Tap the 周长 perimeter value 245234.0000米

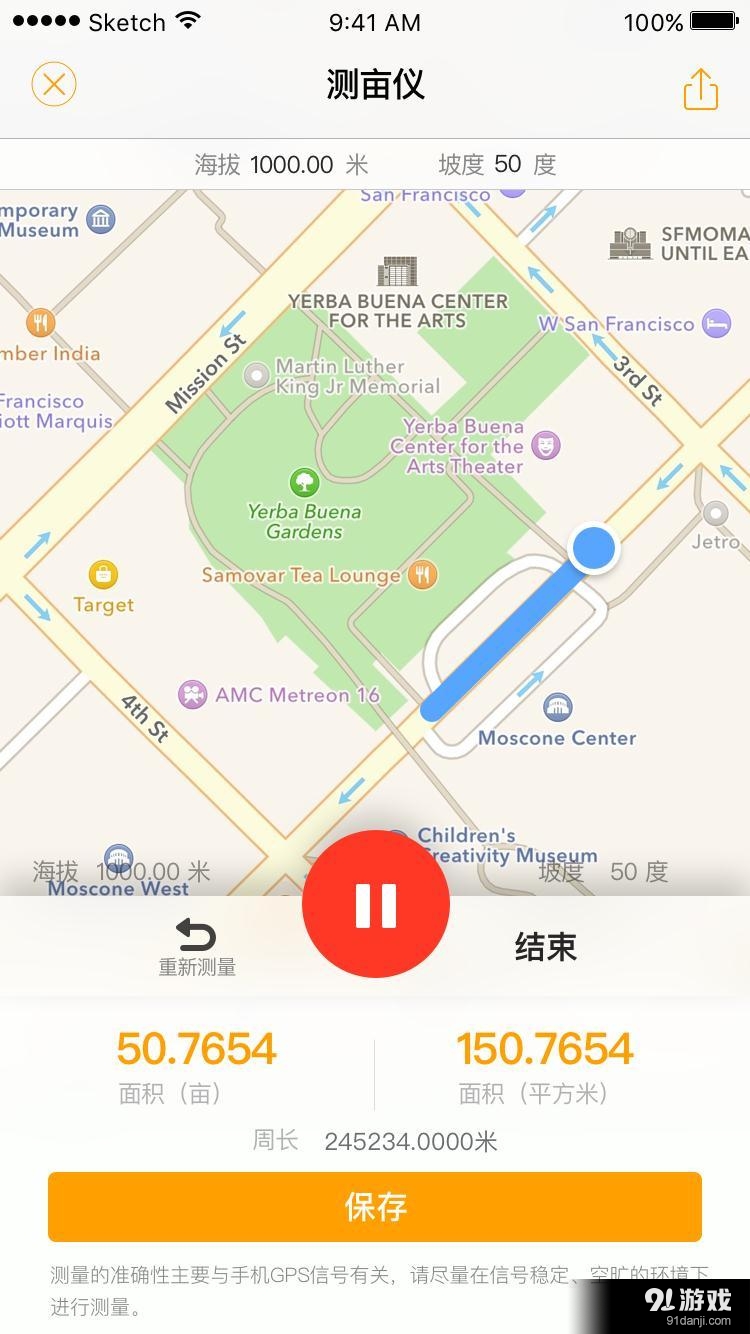tap(409, 1140)
